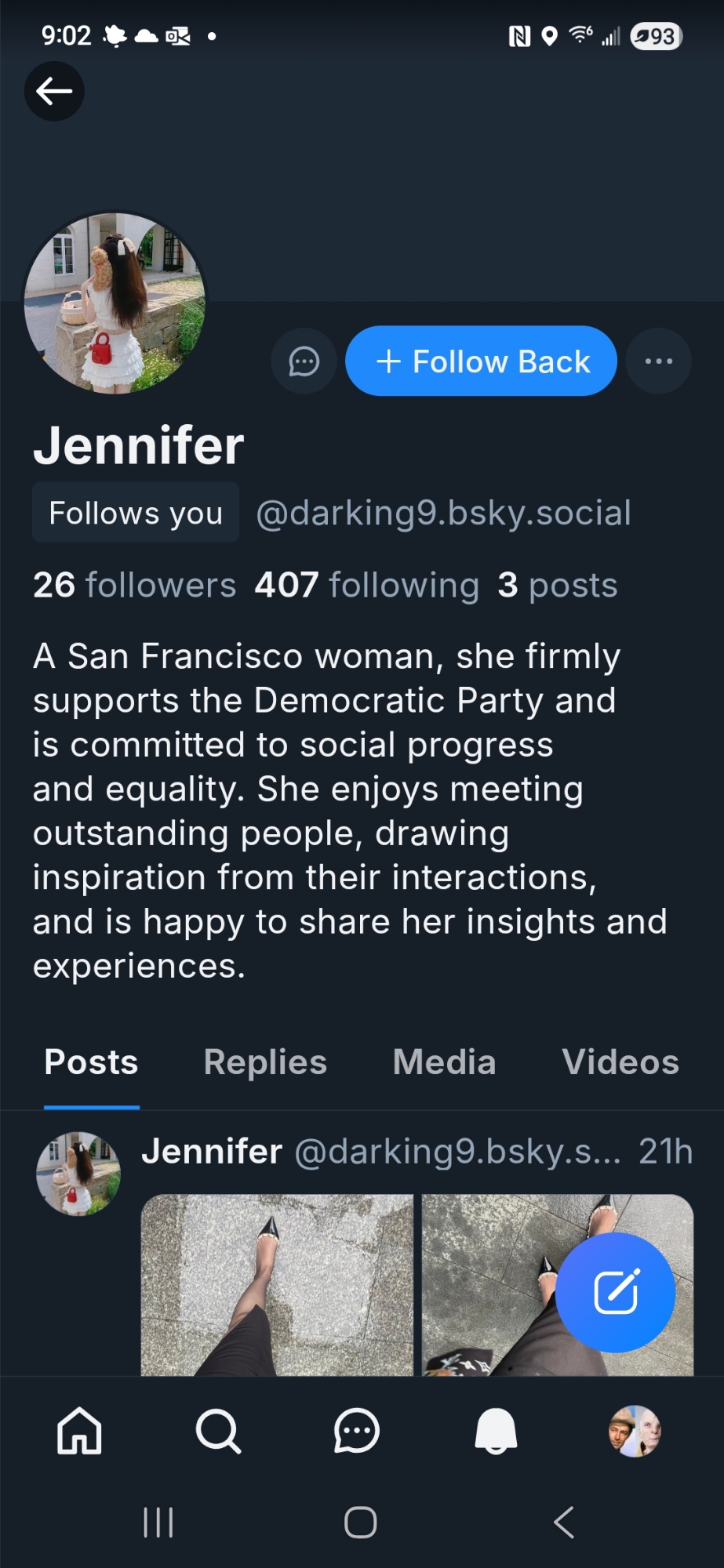Viewport: 724px width, 1568px height.
Task: View Jennifer's 26 followers
Action: pyautogui.click(x=134, y=585)
